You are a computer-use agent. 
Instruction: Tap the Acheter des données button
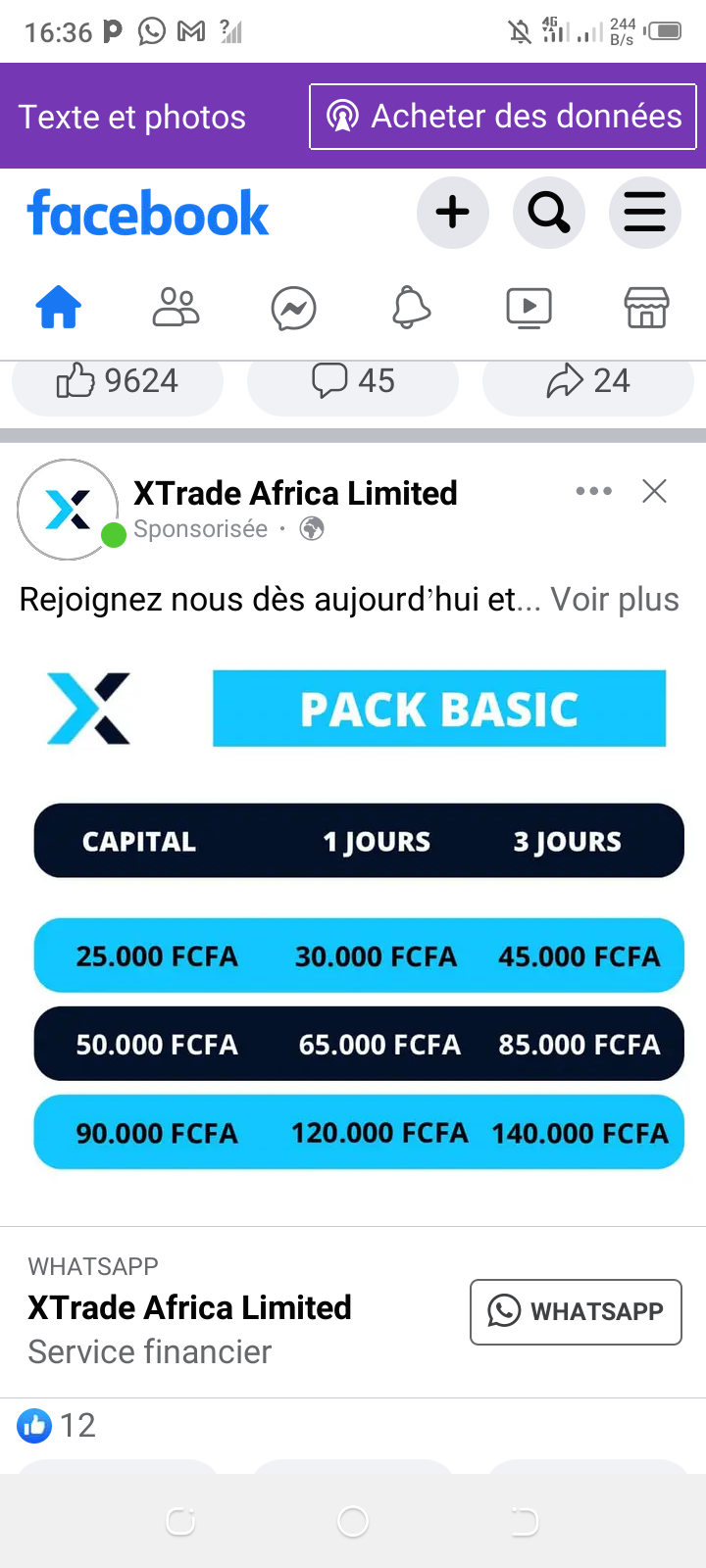click(503, 117)
